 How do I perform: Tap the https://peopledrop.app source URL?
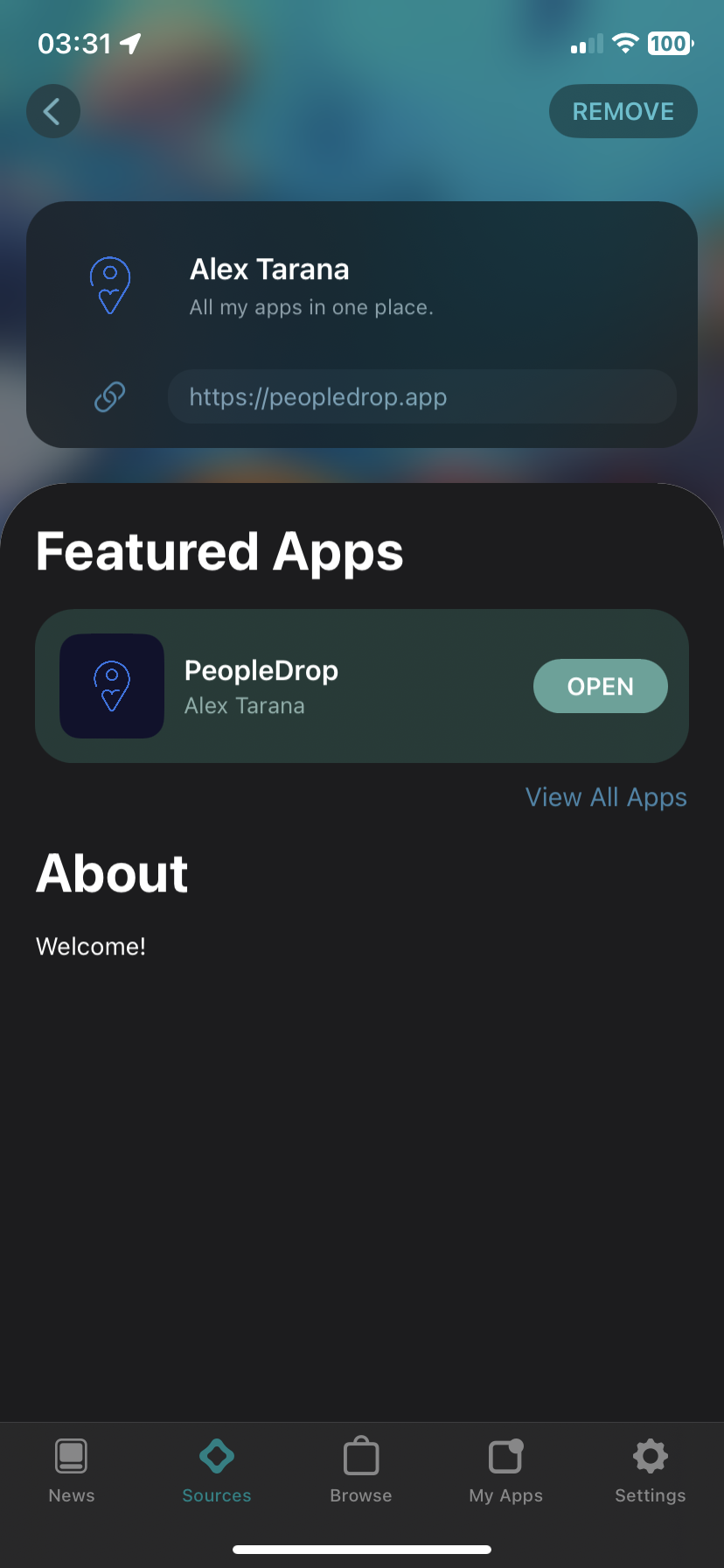[421, 397]
